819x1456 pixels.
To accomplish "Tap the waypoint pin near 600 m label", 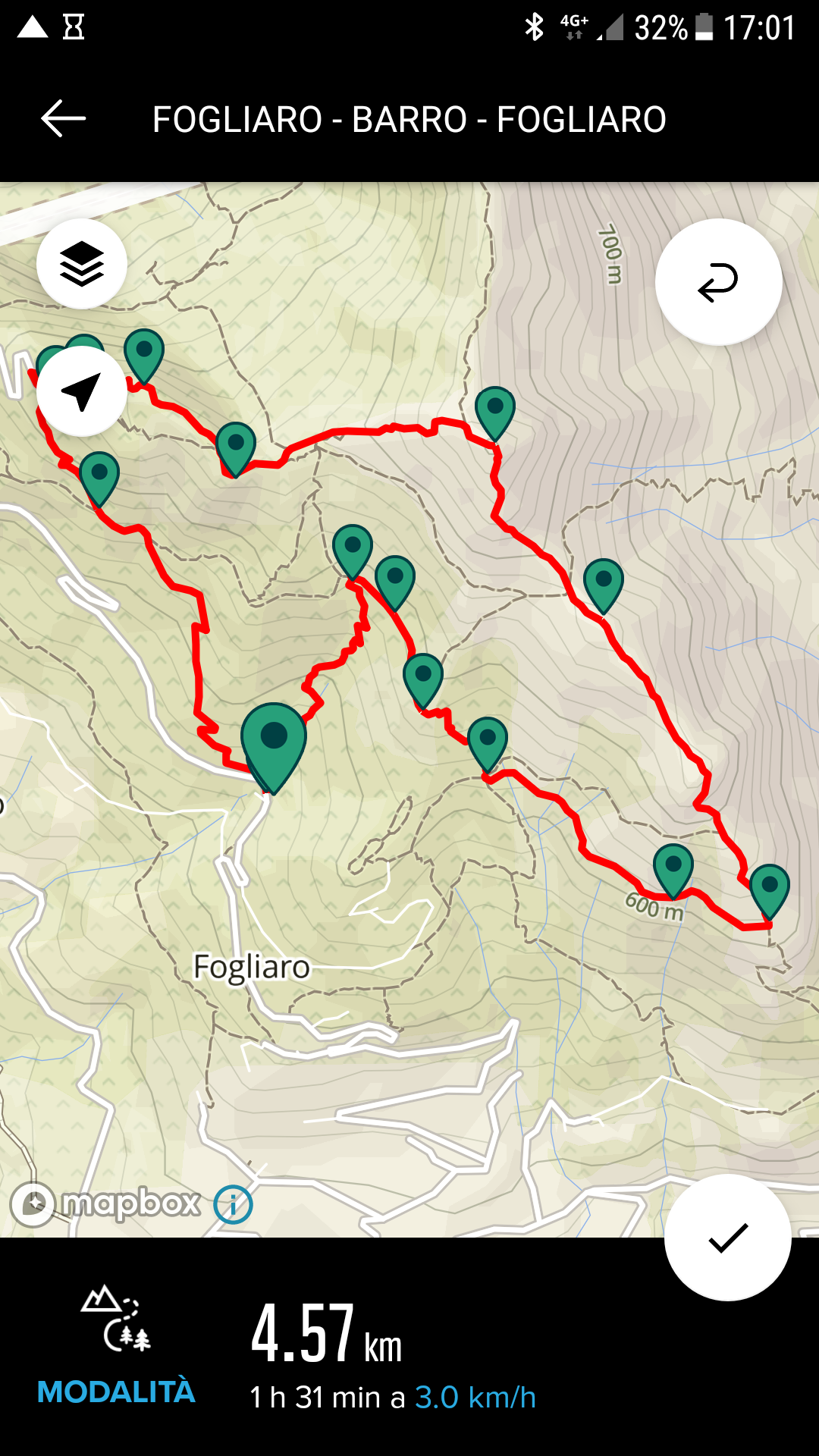I will pos(673,868).
